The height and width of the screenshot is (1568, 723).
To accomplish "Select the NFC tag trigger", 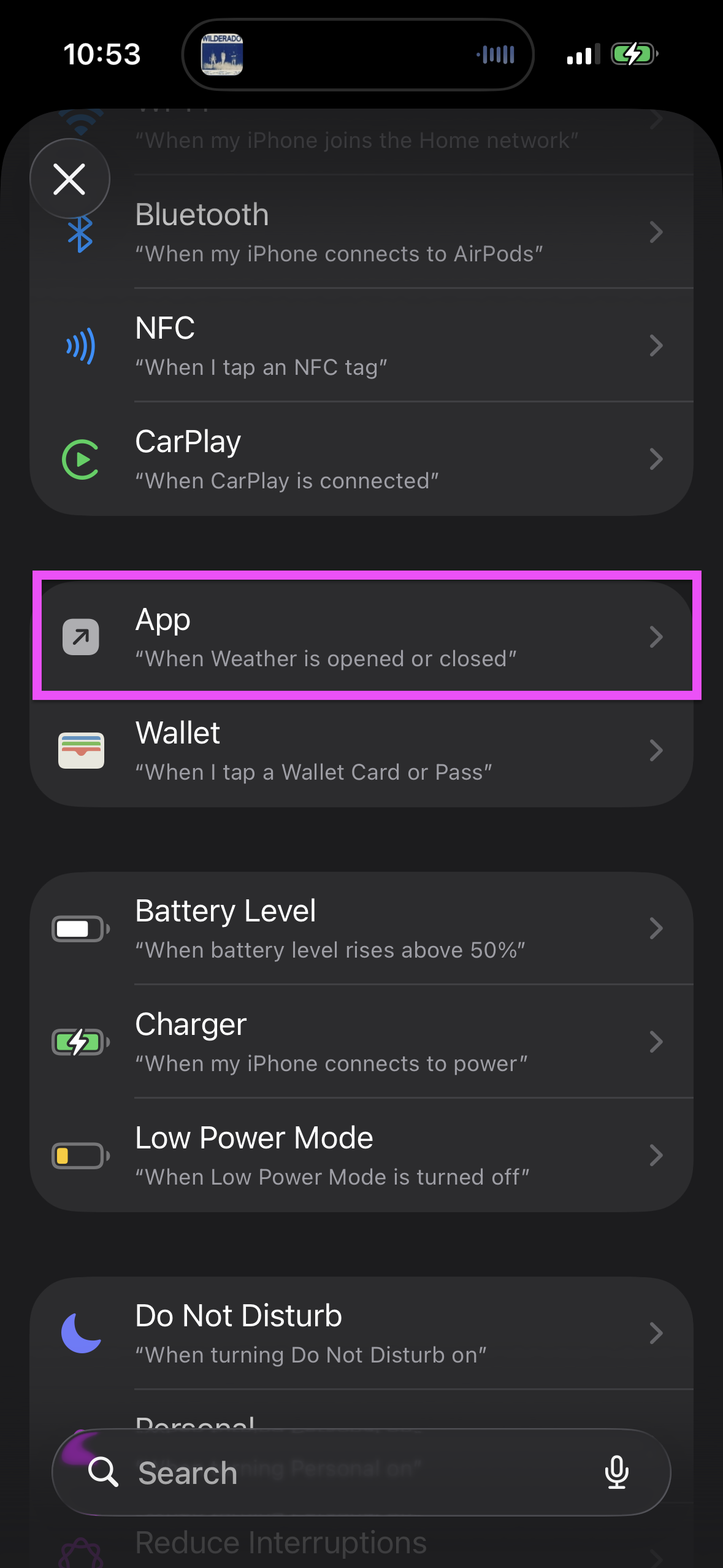I will pyautogui.click(x=362, y=346).
